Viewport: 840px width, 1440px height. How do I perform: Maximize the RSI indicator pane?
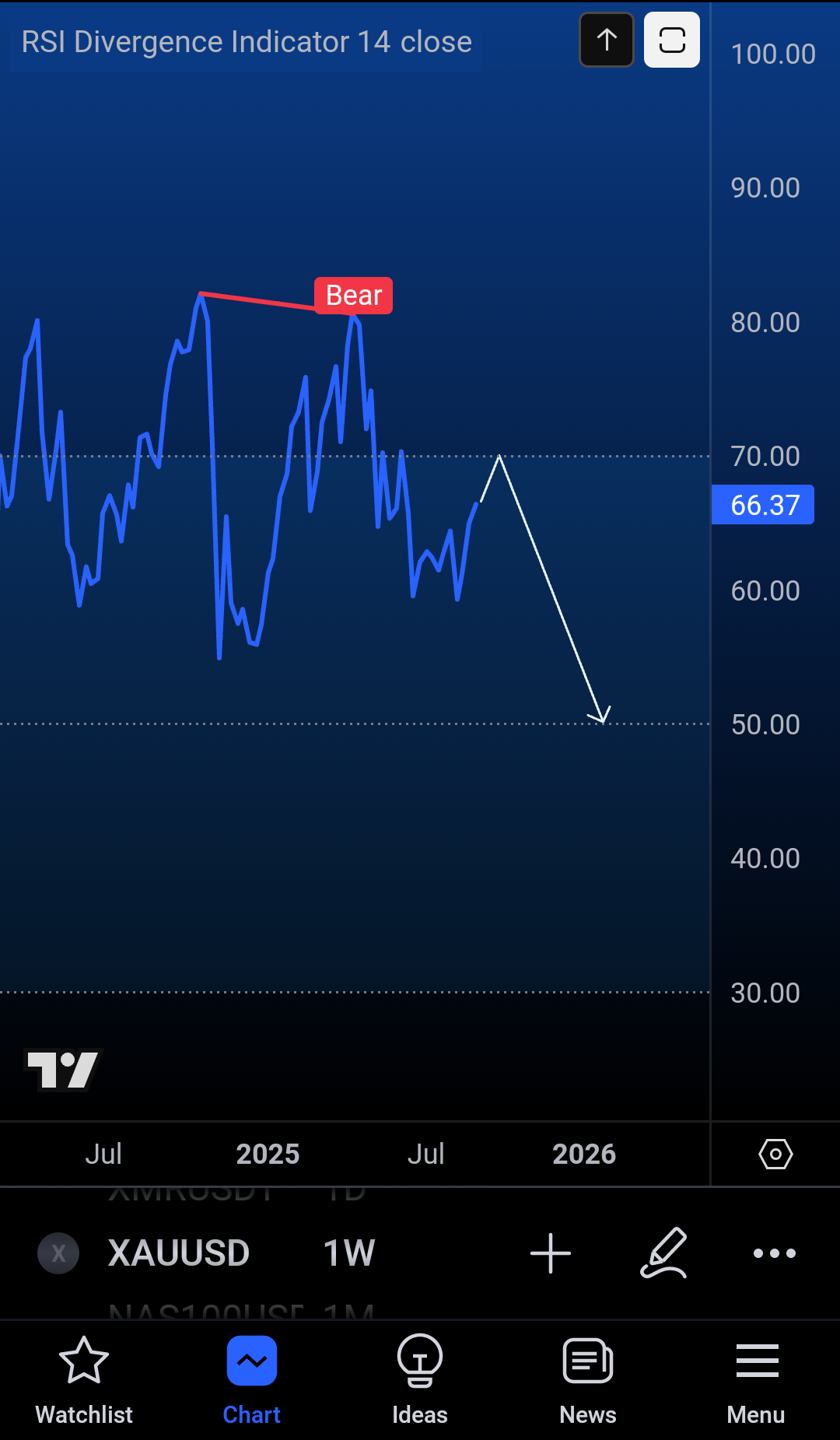(x=672, y=40)
